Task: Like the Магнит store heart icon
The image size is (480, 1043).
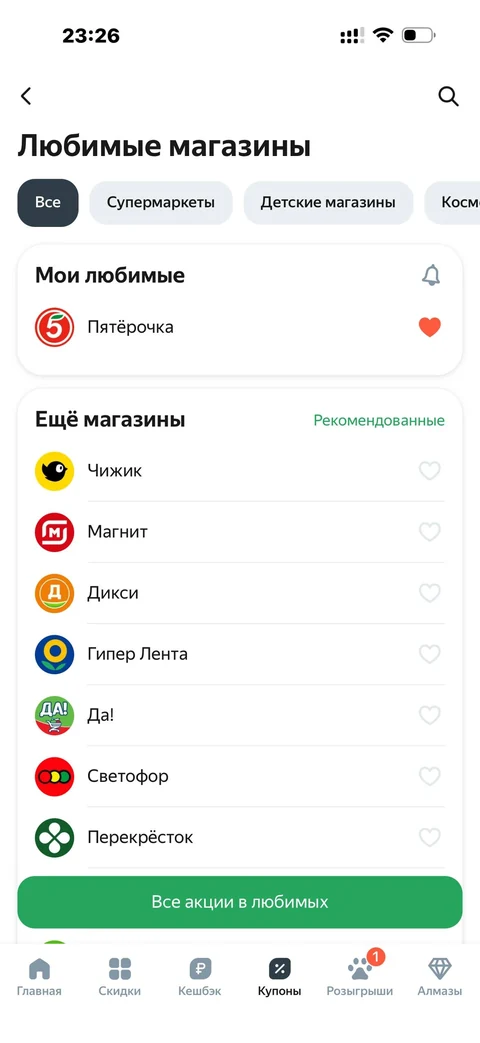Action: point(429,532)
